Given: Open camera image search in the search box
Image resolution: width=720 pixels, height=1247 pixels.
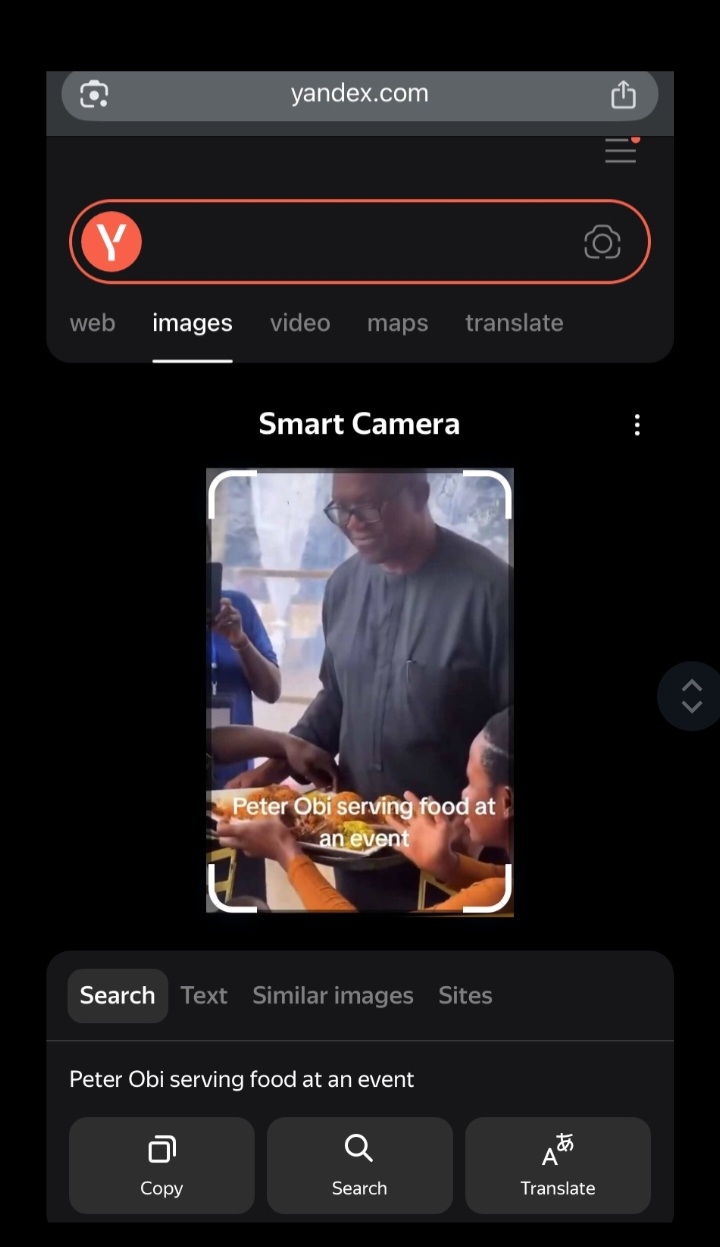Looking at the screenshot, I should (602, 242).
